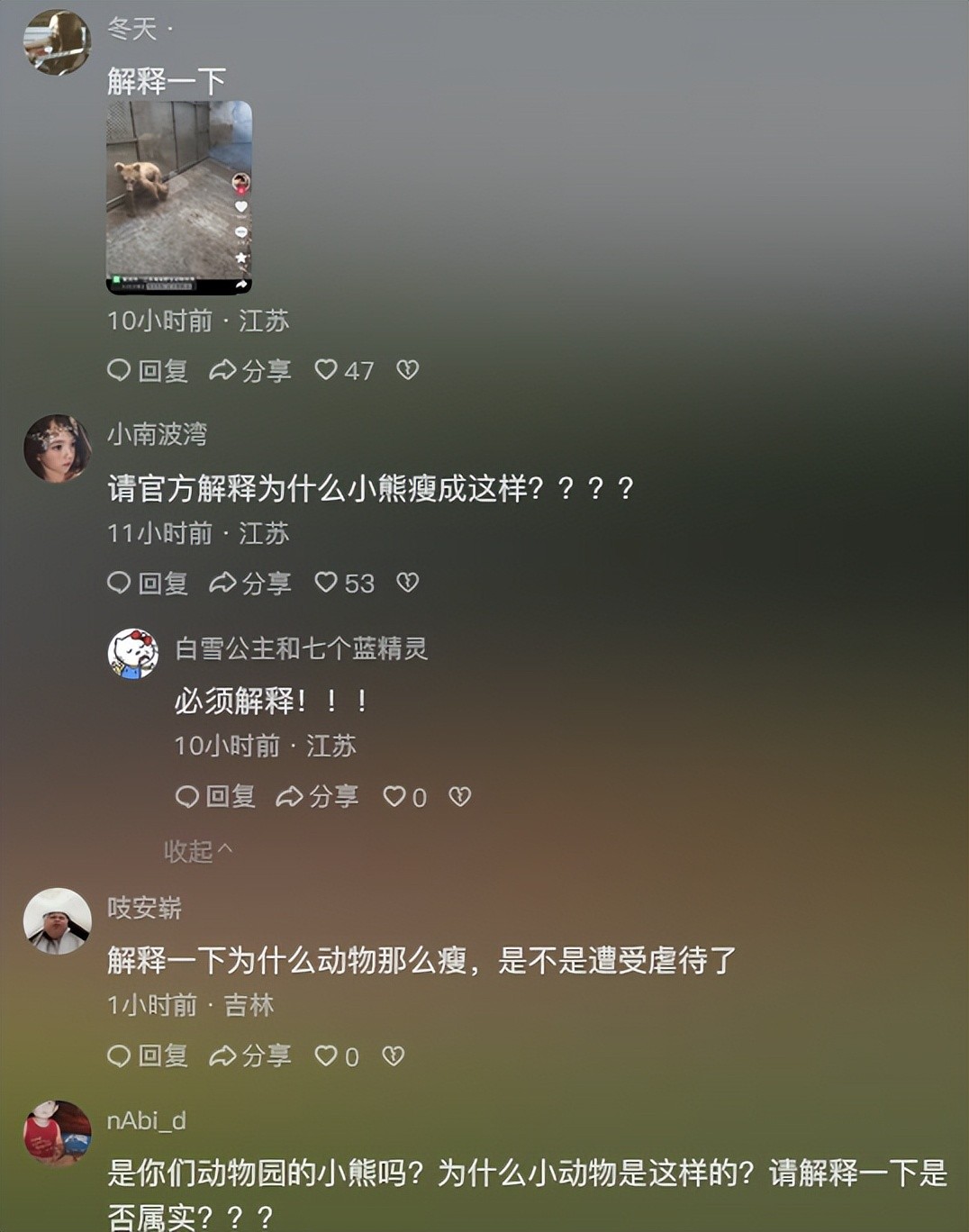Share 白雪公主和七个蓝精灵's reply

point(317,796)
